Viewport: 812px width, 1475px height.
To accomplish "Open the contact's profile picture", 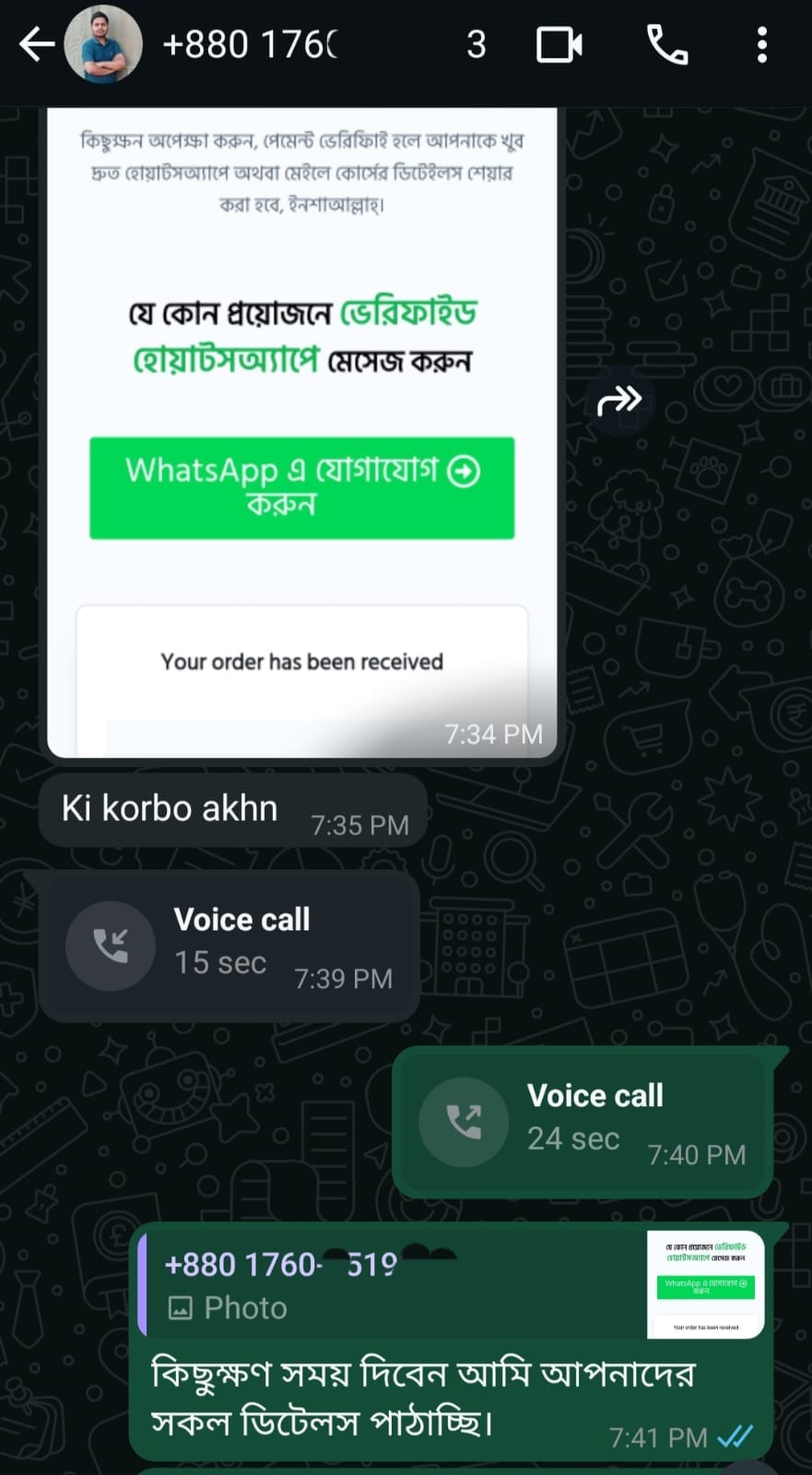I will [103, 44].
